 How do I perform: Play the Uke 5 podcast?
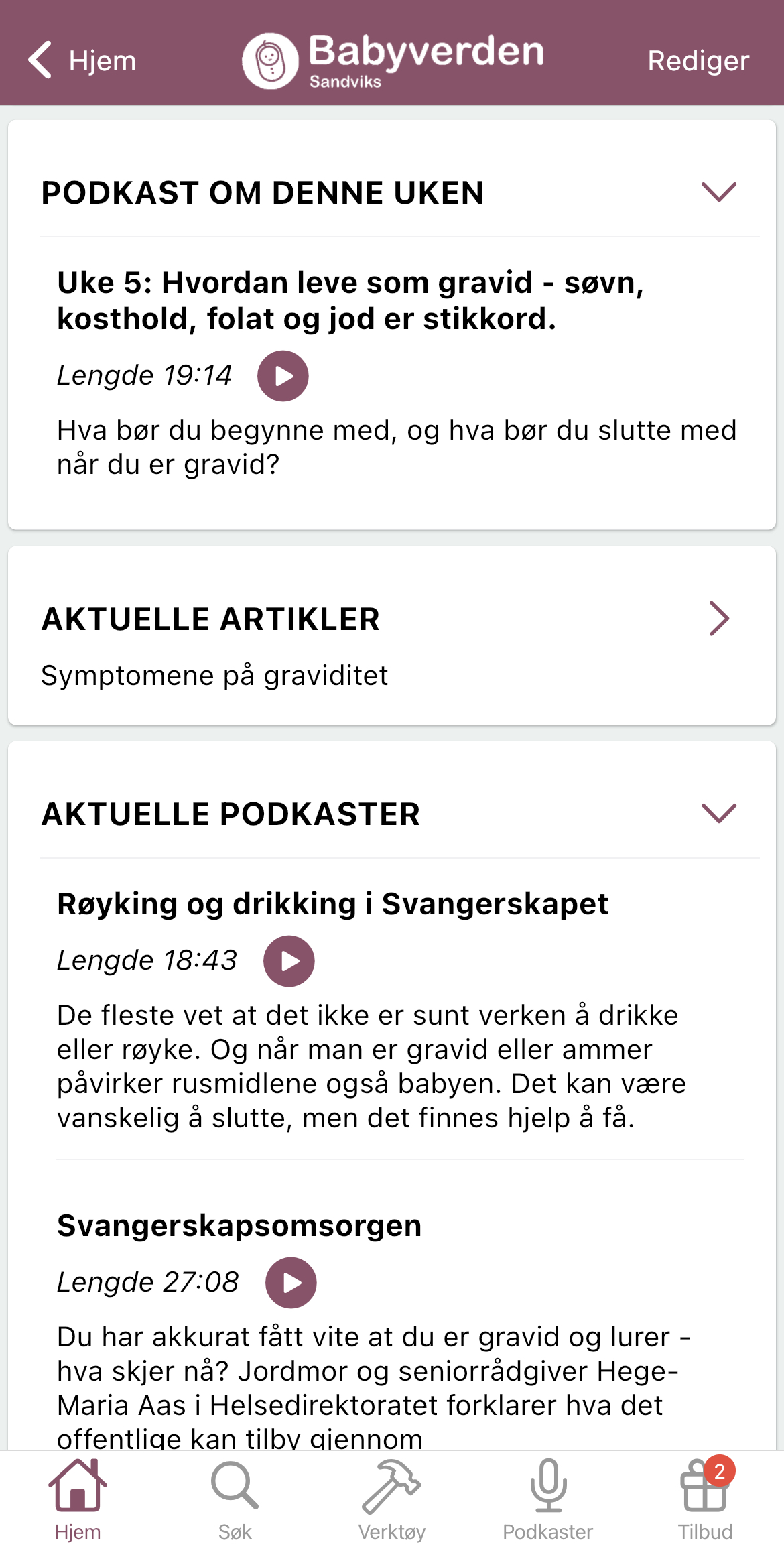point(283,376)
